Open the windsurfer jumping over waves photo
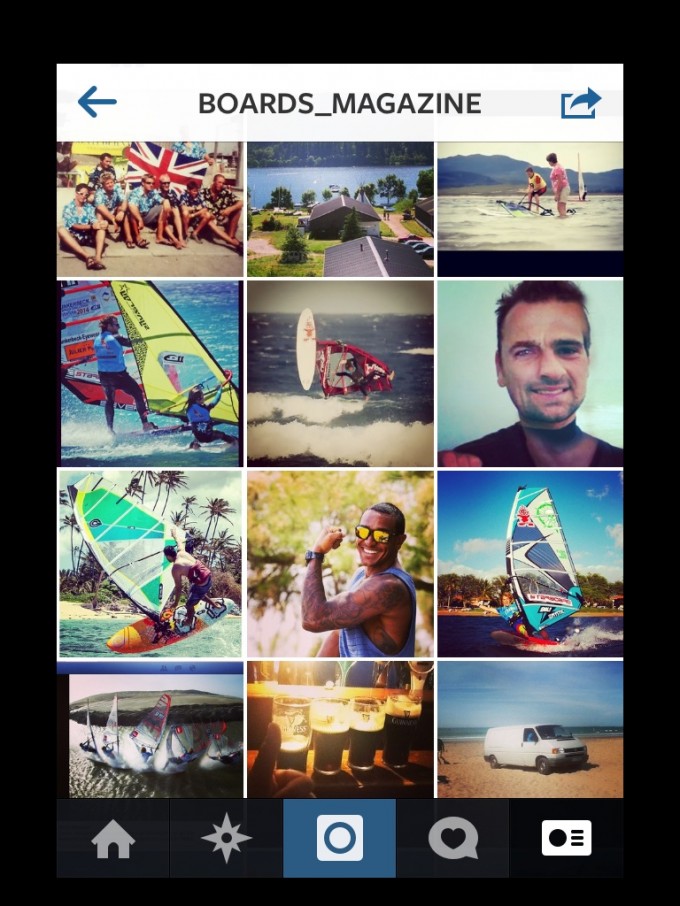Screen dimensions: 680x906 coord(340,373)
